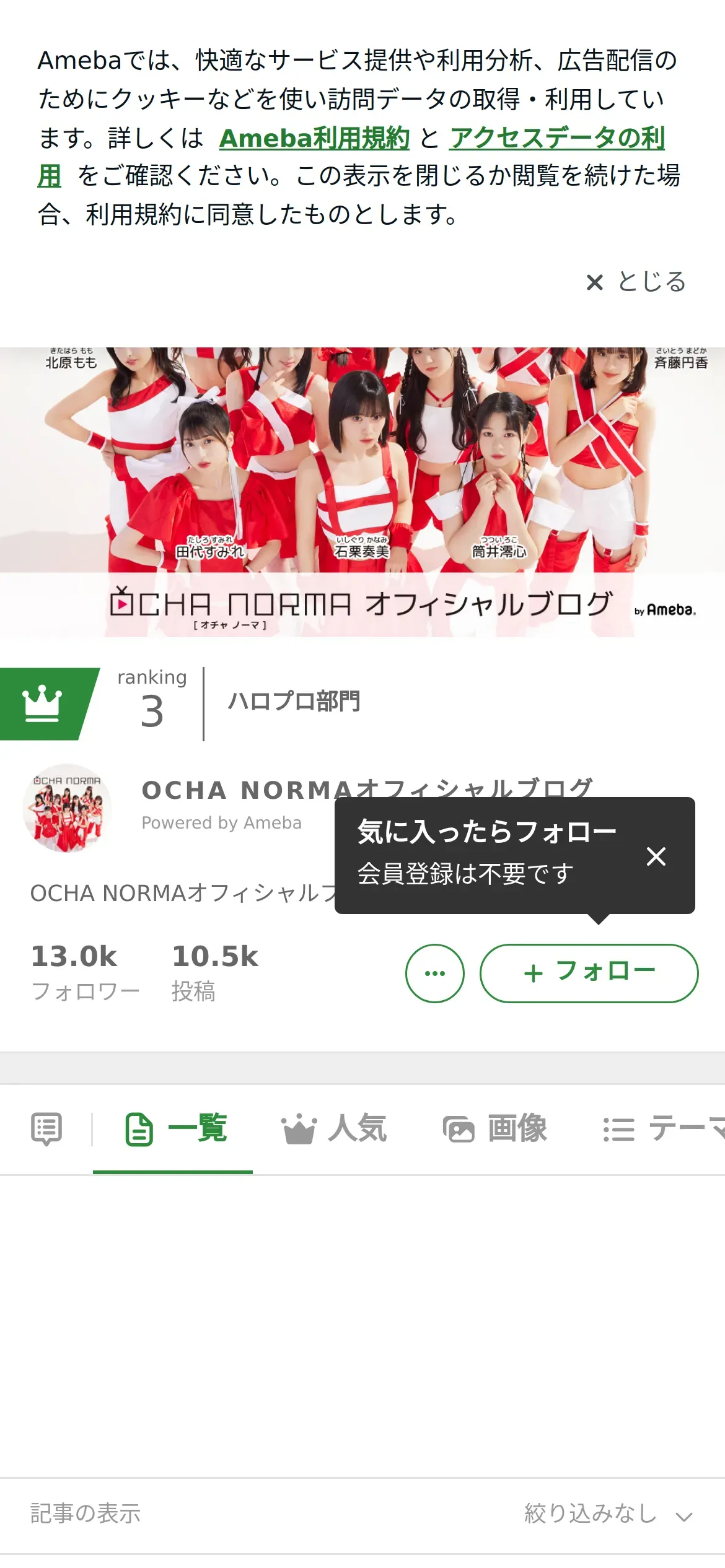The image size is (725, 1568).
Task: Switch to the 画像 tab
Action: (x=494, y=1129)
